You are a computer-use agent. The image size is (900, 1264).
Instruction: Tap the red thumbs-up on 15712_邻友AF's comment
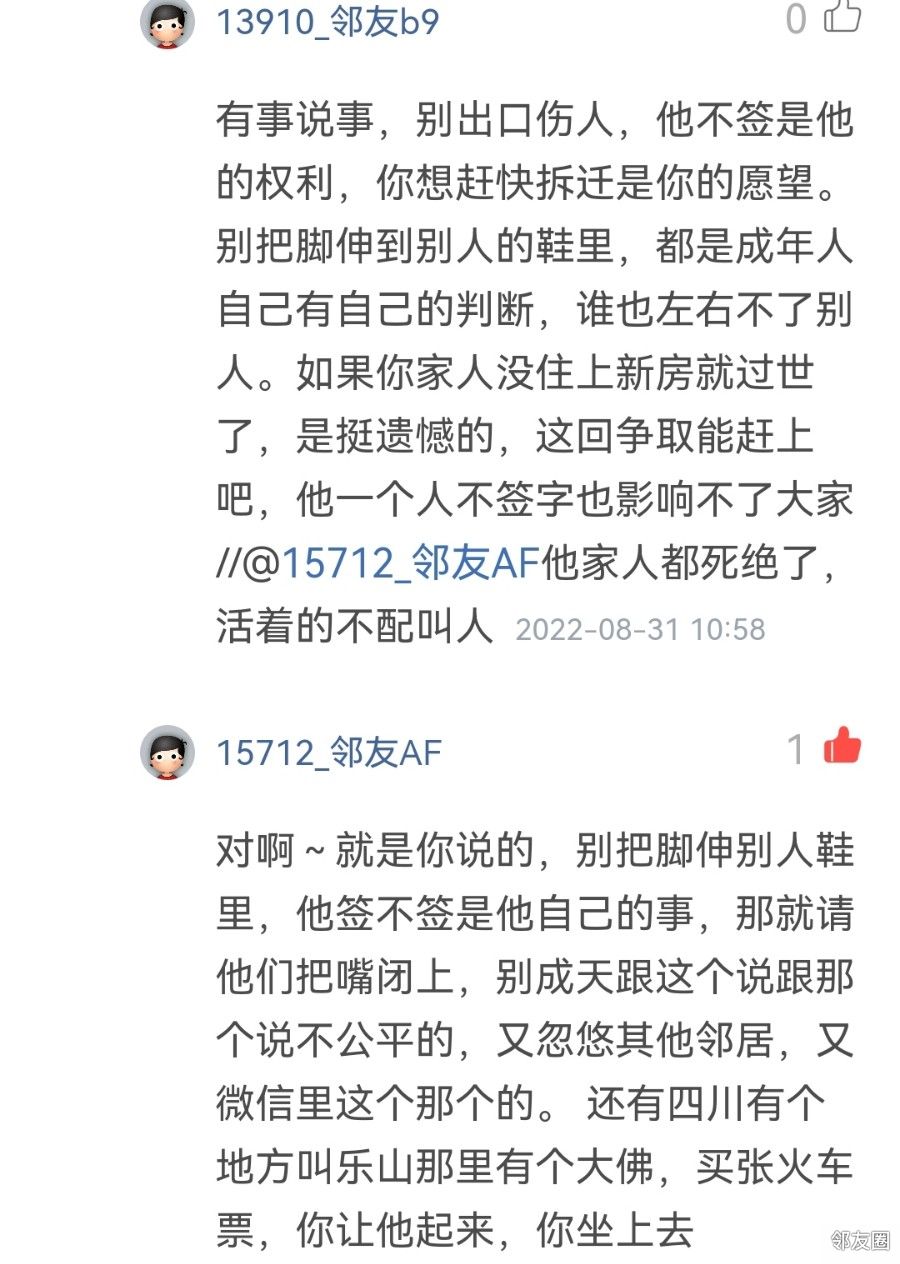click(x=842, y=746)
